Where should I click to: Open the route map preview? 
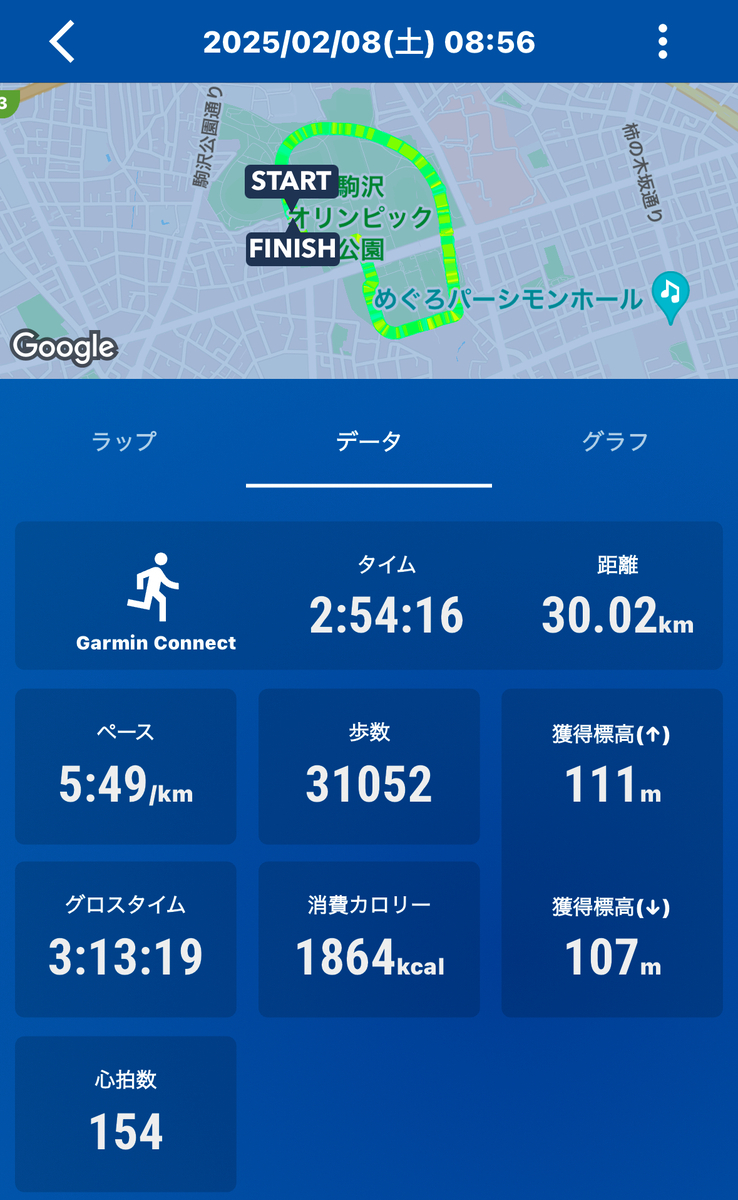click(369, 231)
